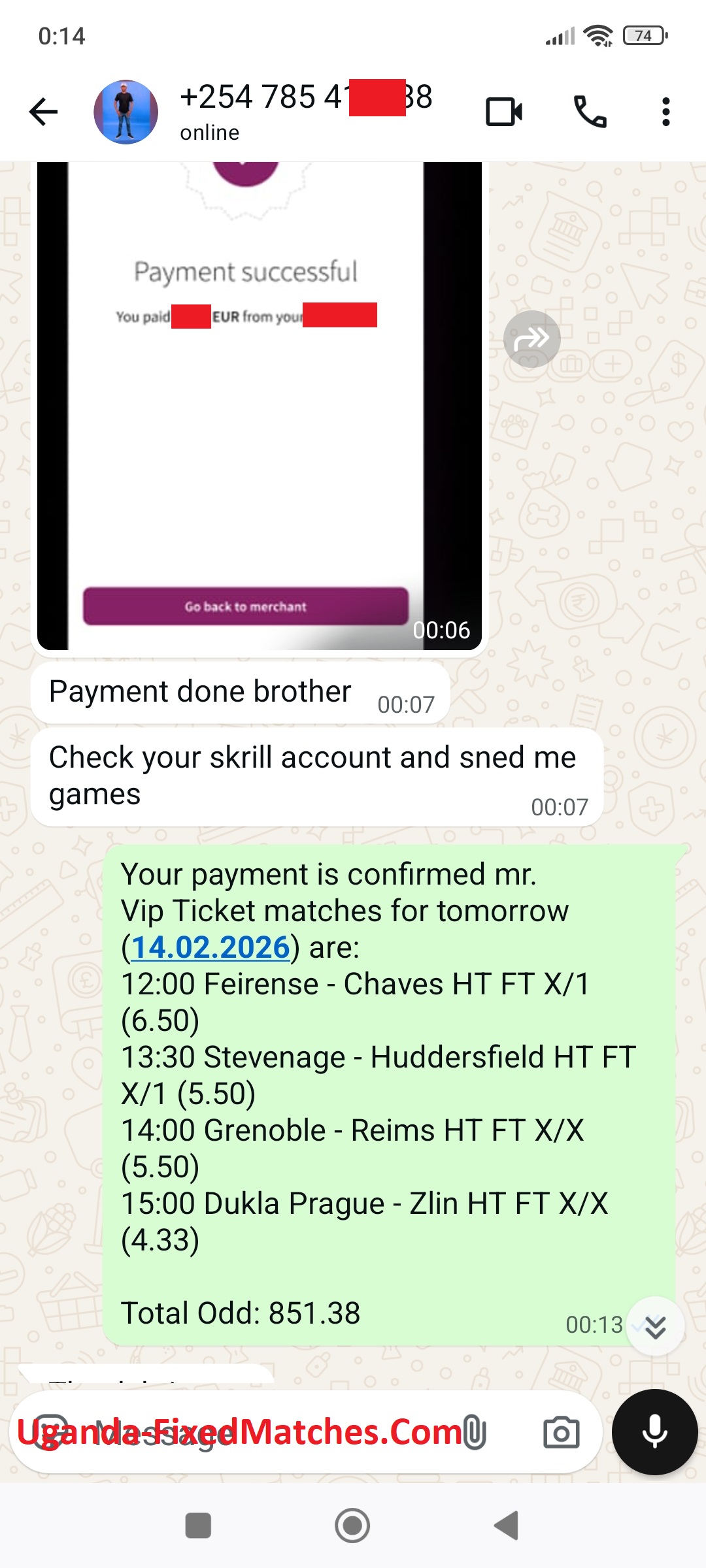The image size is (706, 1568).
Task: Open the camera from message bar
Action: pos(561,1432)
